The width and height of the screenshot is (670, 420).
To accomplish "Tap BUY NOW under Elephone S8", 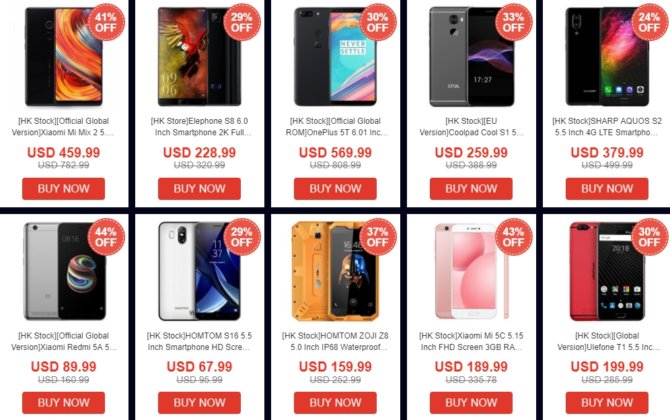I will 199,188.
